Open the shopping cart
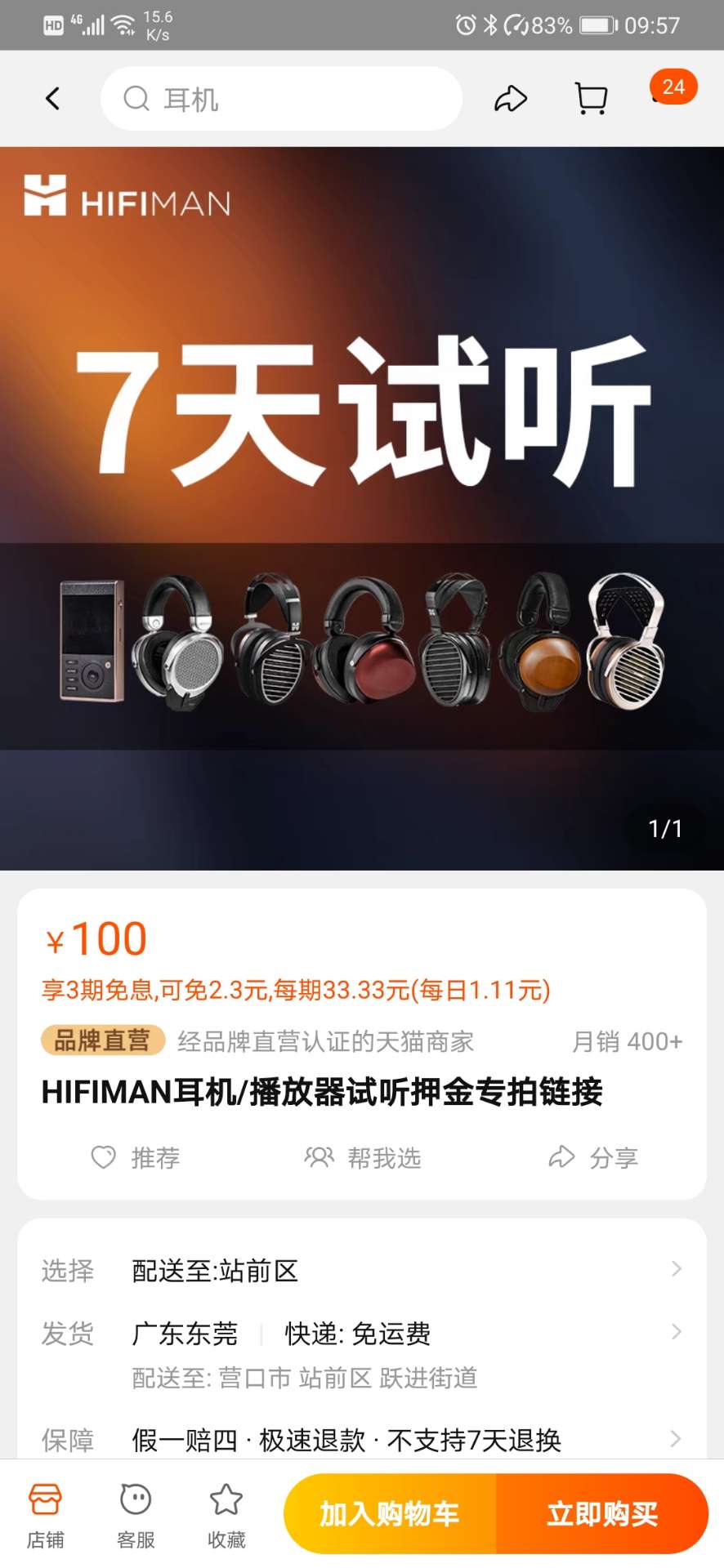The height and width of the screenshot is (1568, 724). (591, 99)
